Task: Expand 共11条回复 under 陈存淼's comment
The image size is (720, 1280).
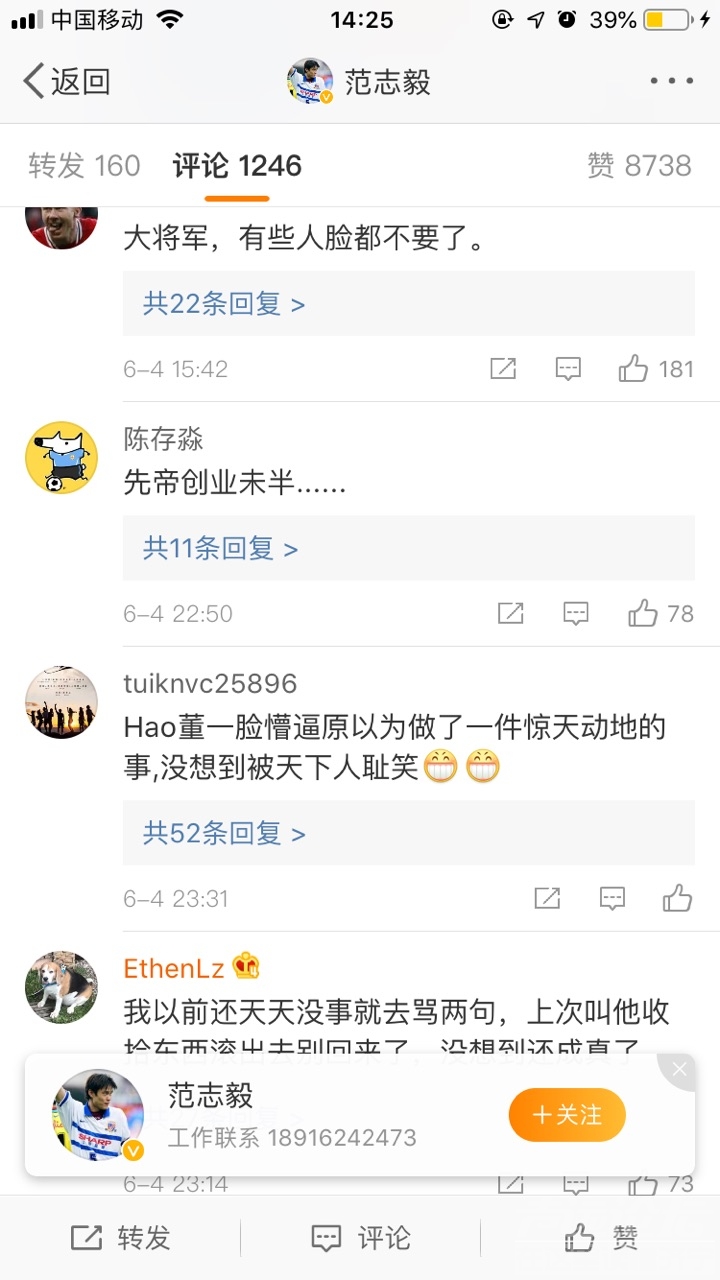Action: pos(220,548)
